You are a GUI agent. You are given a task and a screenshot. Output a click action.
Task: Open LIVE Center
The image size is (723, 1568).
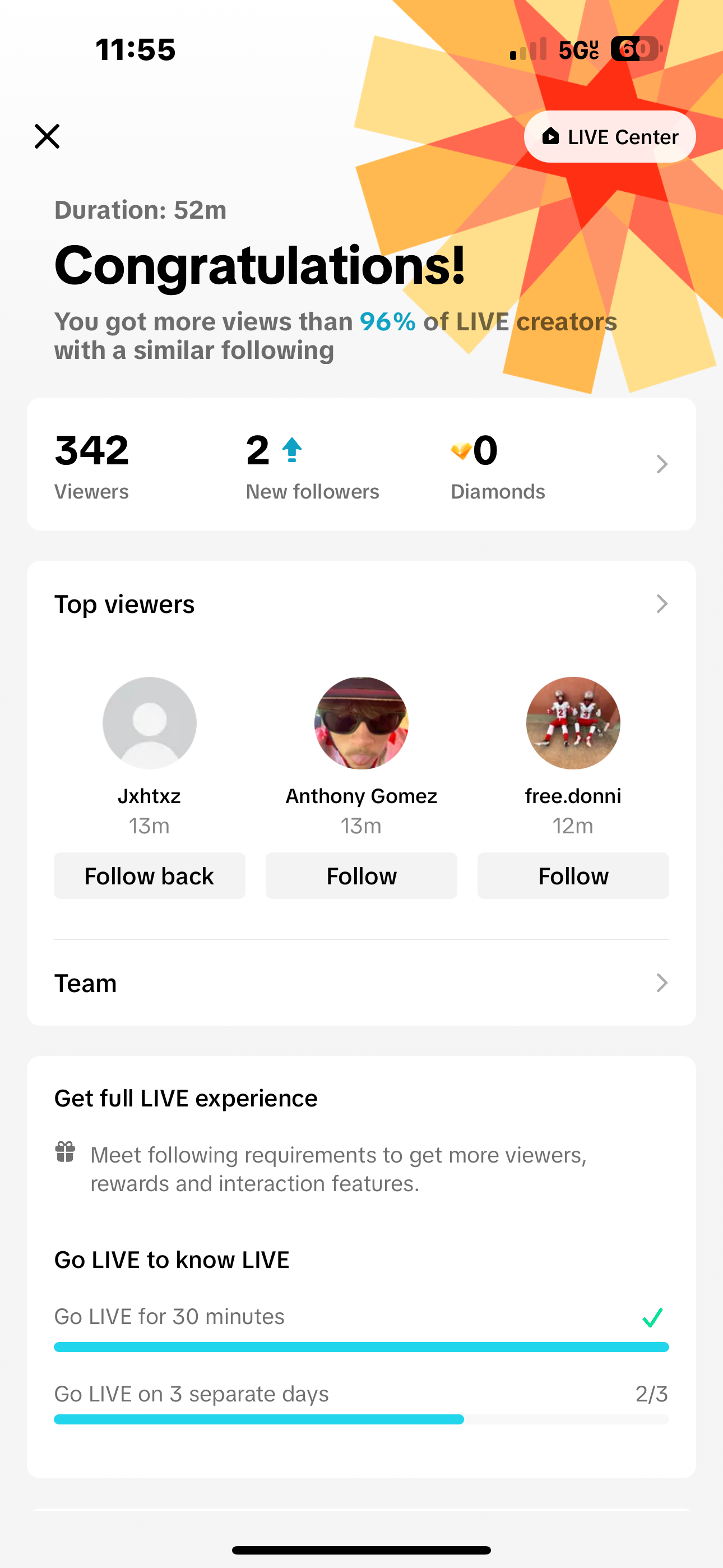pos(610,137)
